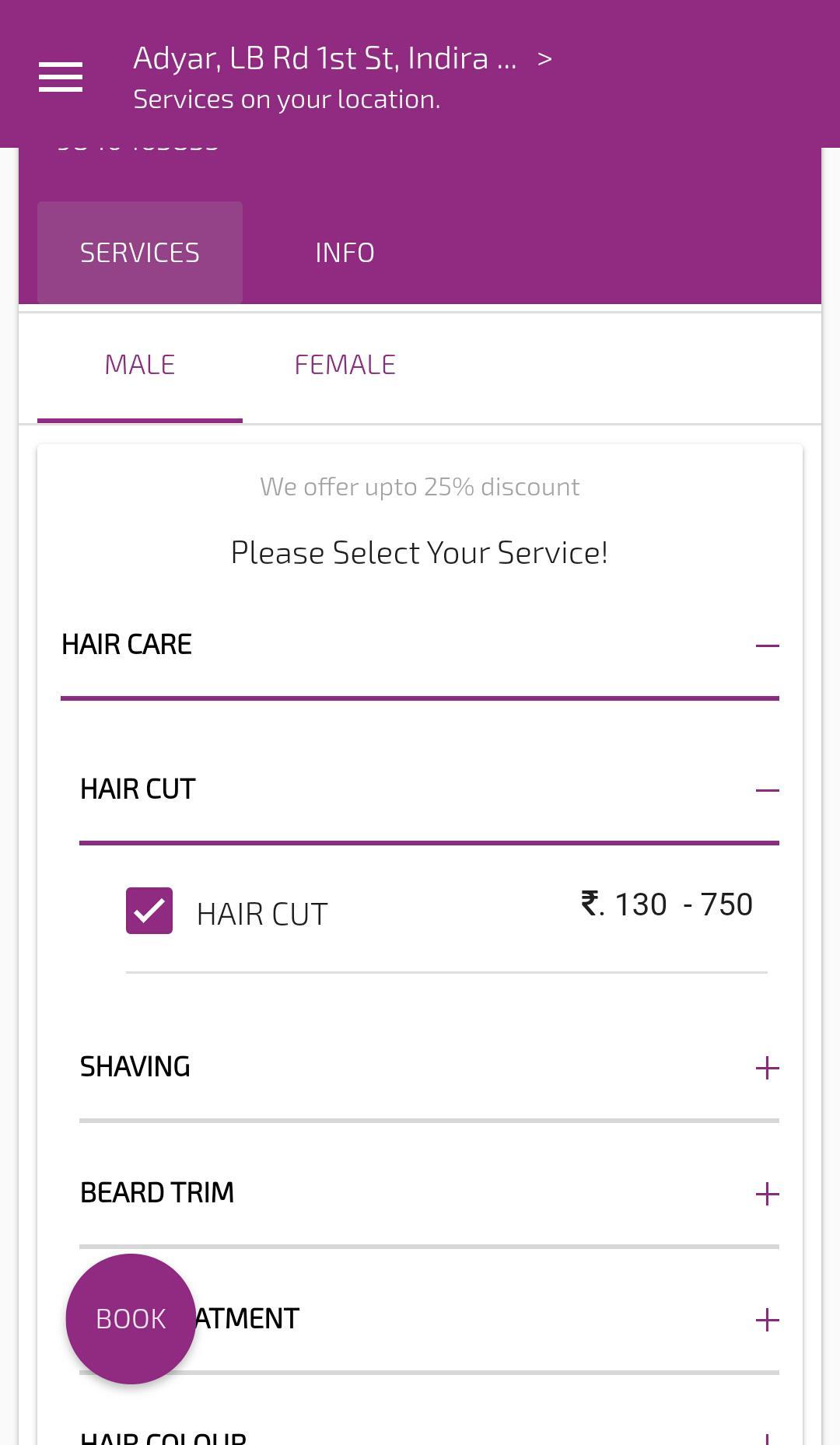This screenshot has width=840, height=1445.
Task: Collapse the HAIR CARE section
Action: click(766, 646)
